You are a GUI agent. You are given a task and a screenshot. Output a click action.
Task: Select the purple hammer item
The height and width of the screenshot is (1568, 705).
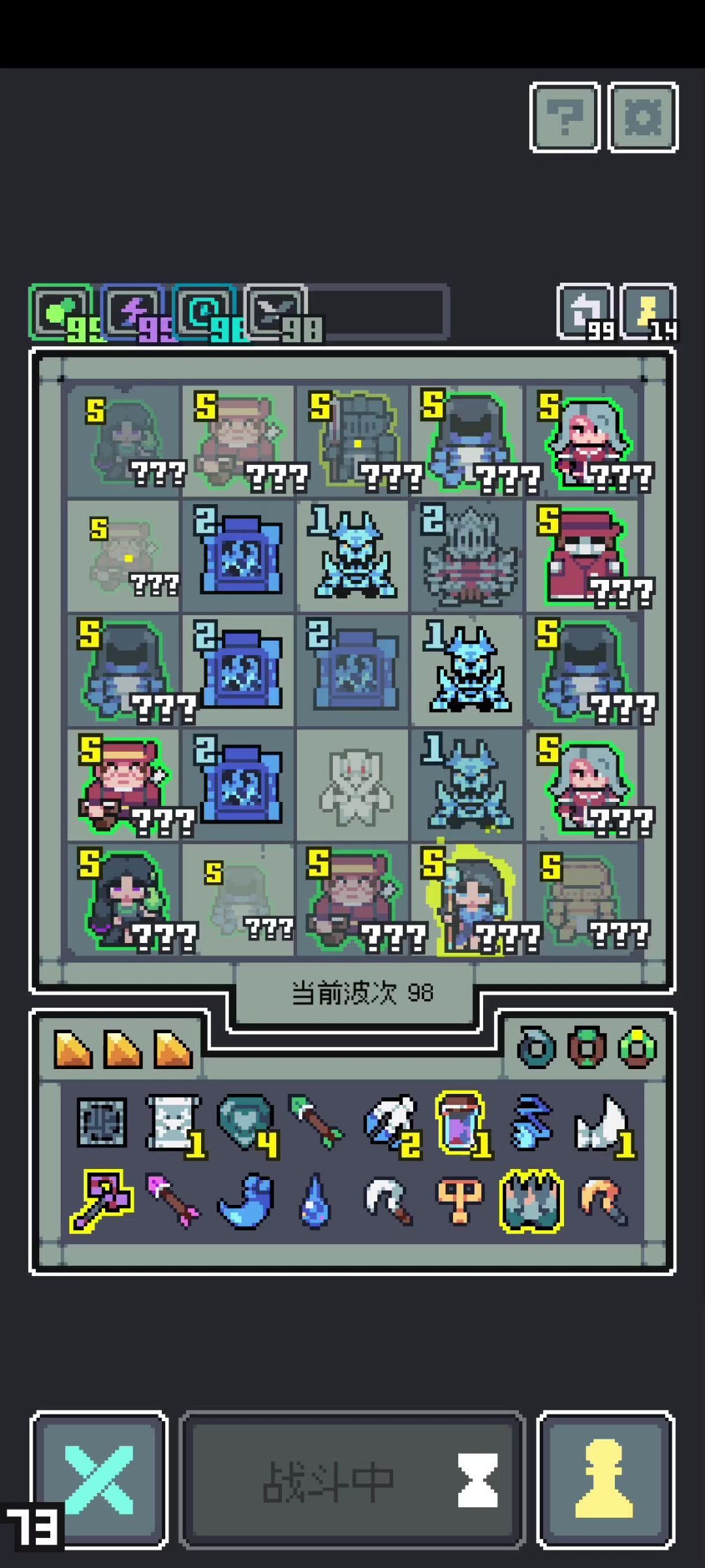(101, 1200)
